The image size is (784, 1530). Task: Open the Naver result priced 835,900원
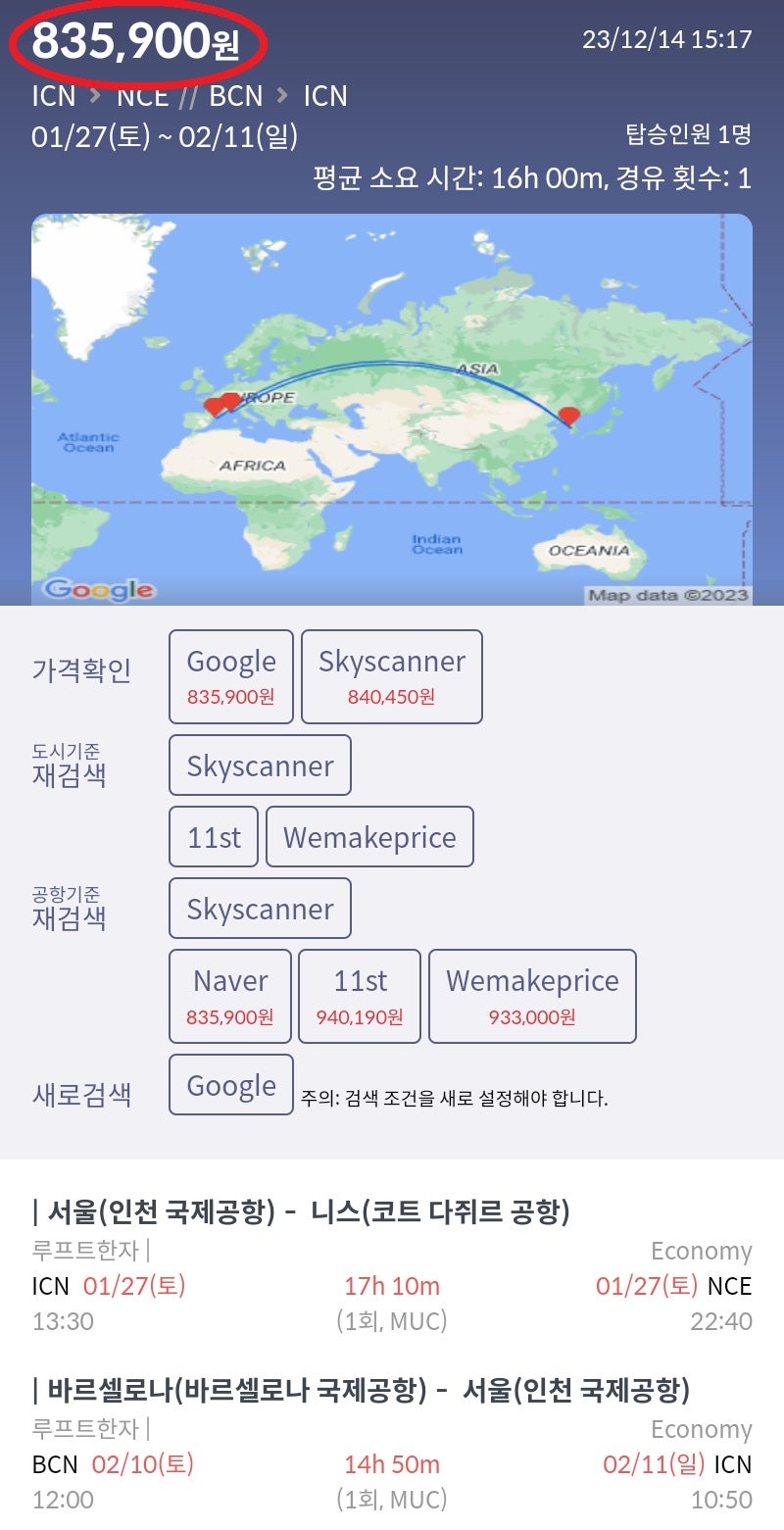pos(230,996)
